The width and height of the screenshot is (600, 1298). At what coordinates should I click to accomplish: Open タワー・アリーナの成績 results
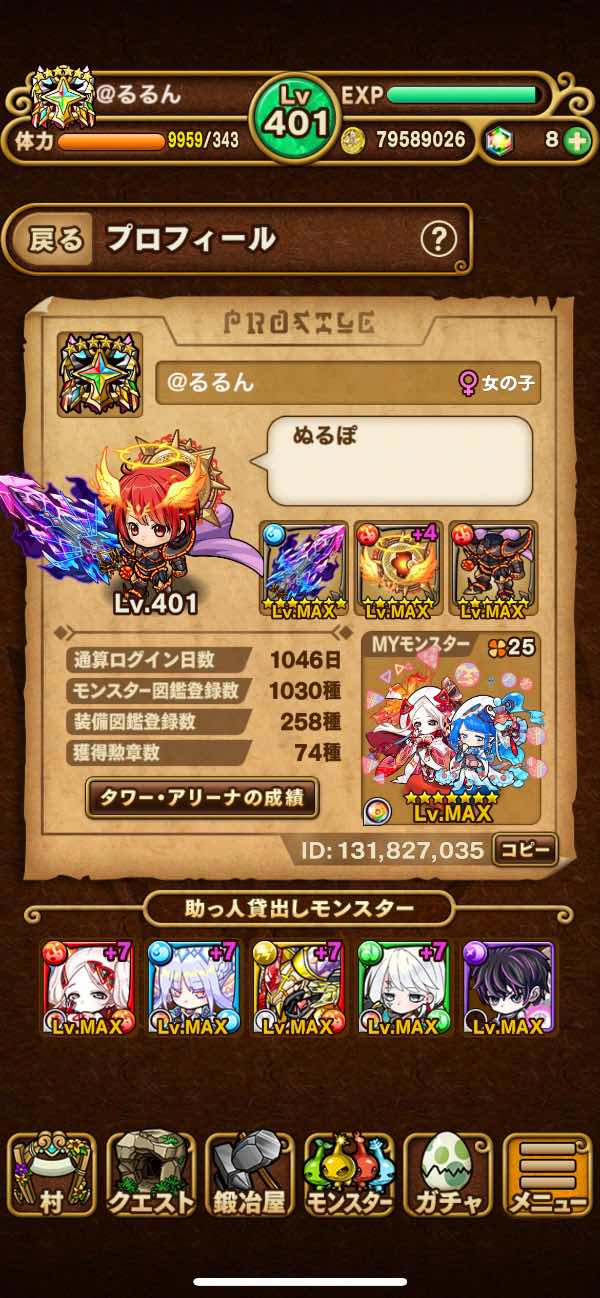pyautogui.click(x=203, y=798)
